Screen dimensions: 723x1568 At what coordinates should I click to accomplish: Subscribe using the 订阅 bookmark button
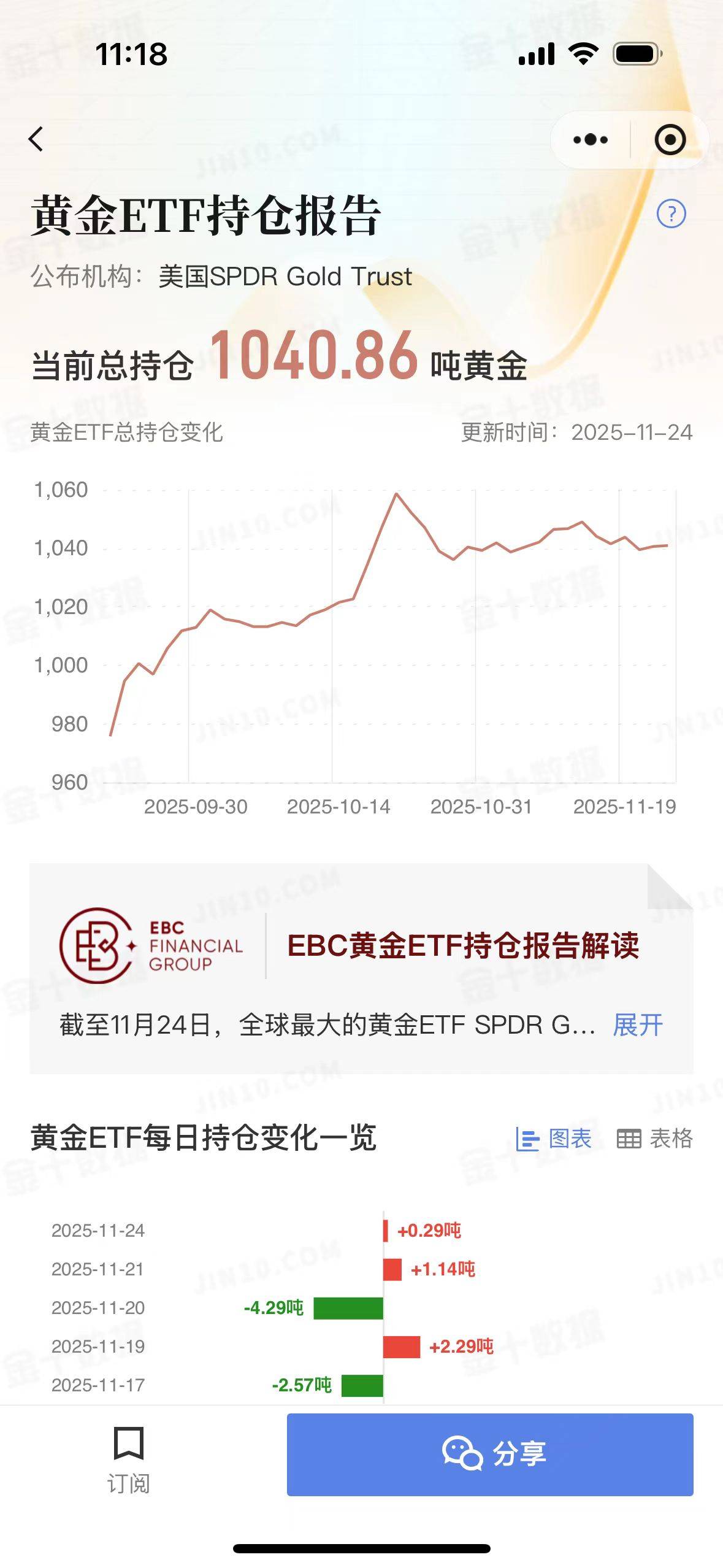[x=128, y=1460]
